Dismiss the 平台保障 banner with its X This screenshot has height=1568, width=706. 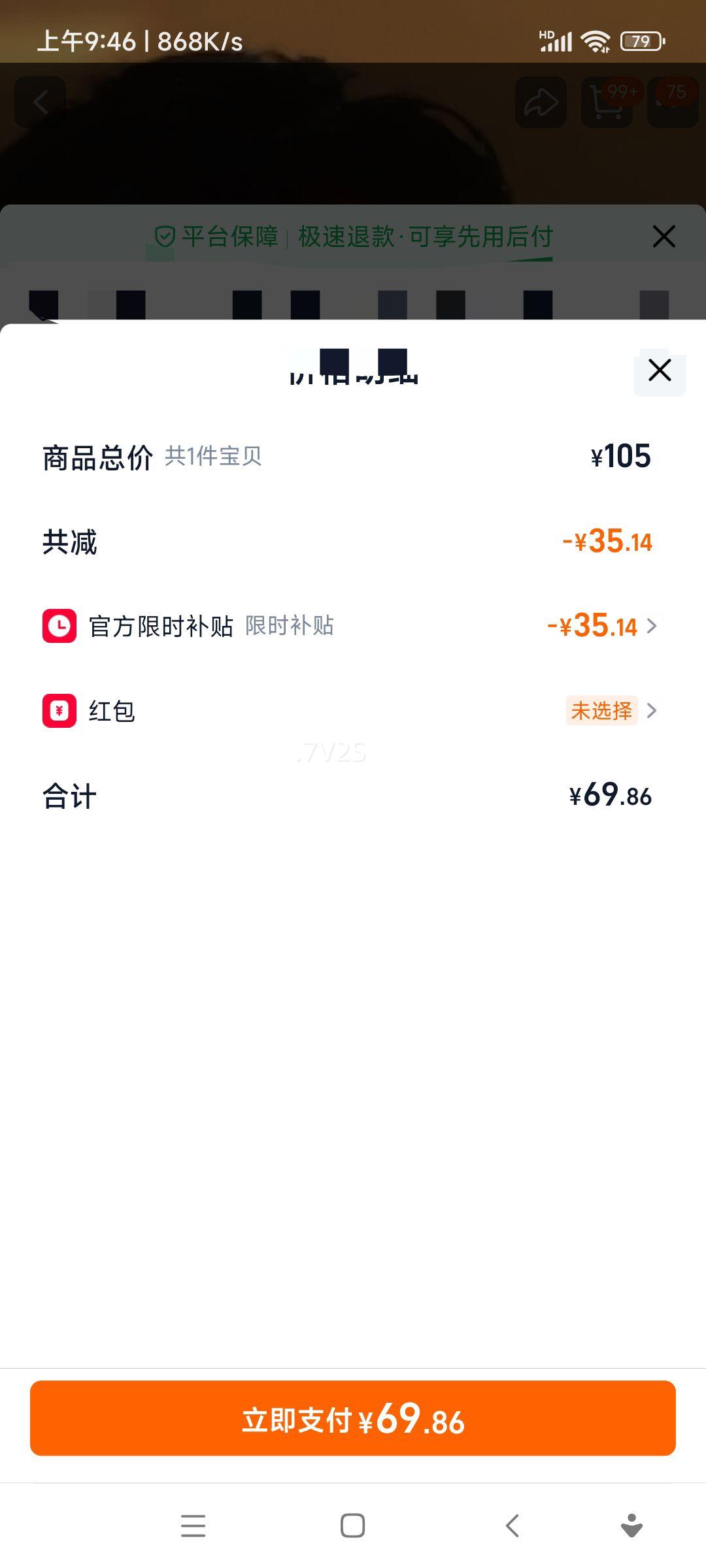click(x=664, y=237)
